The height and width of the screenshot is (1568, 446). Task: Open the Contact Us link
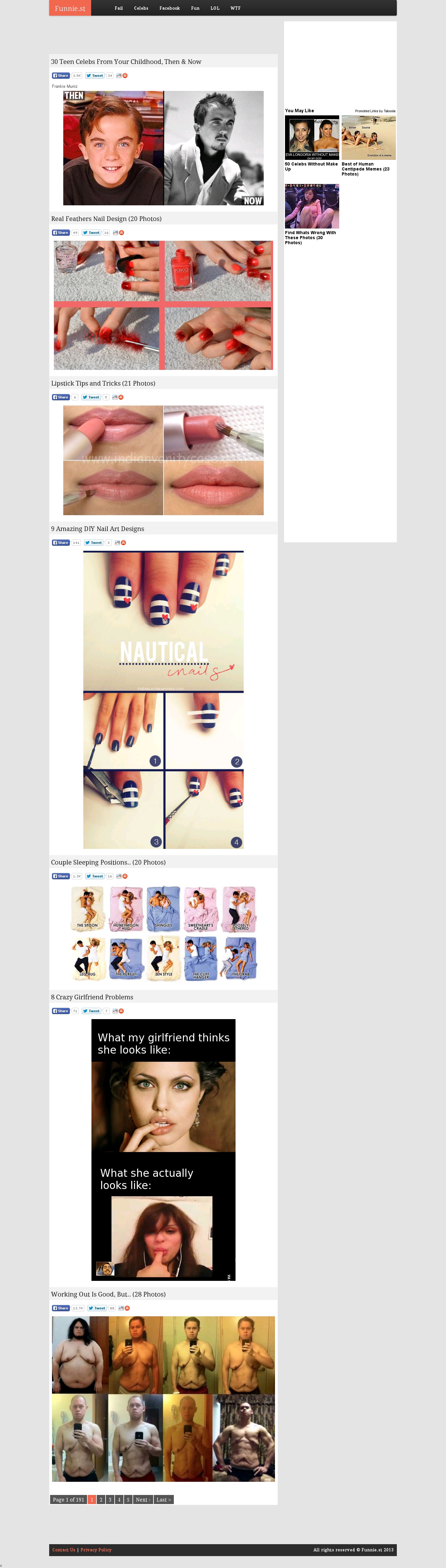(x=64, y=1550)
